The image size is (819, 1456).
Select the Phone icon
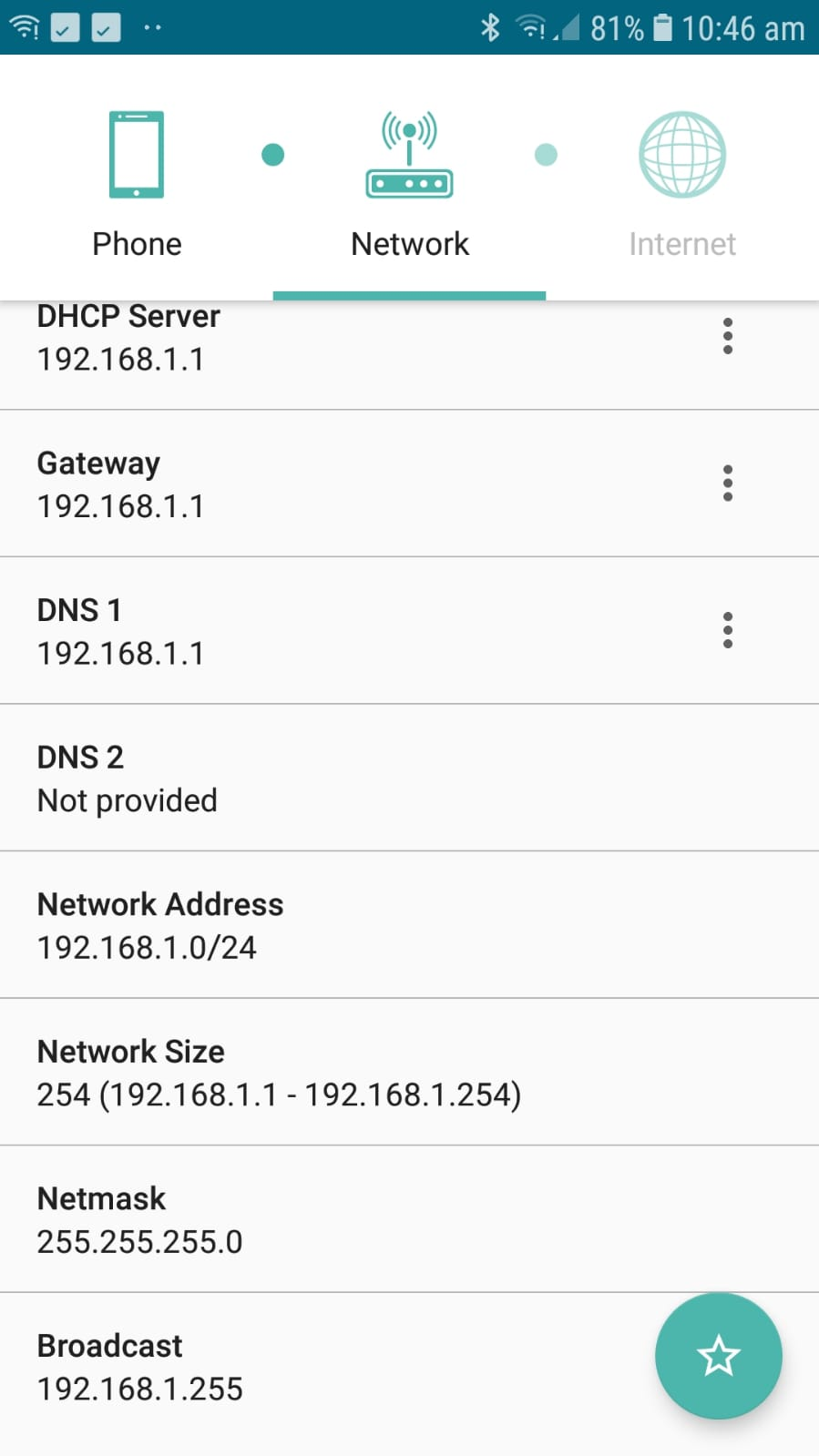[x=136, y=155]
